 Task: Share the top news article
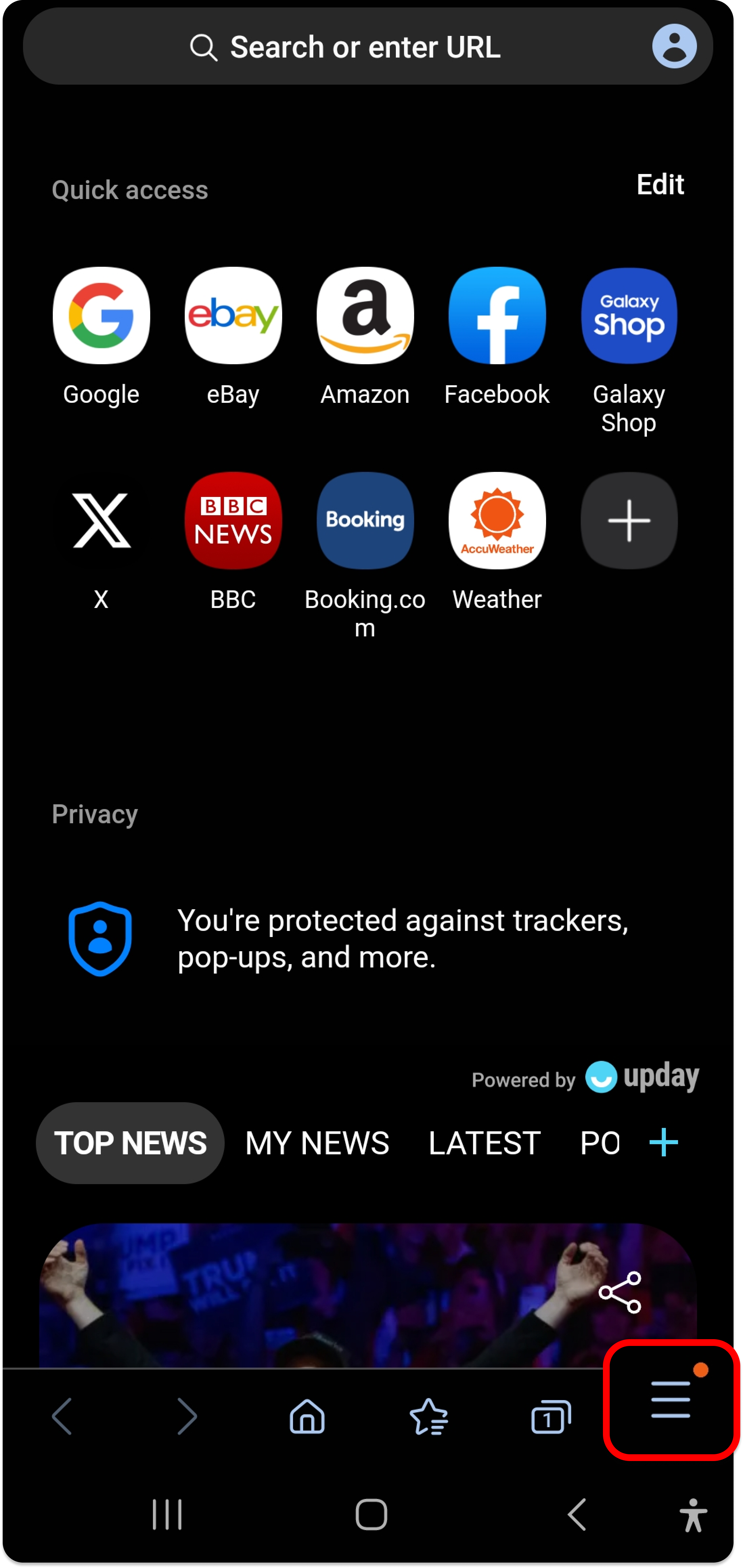620,1292
